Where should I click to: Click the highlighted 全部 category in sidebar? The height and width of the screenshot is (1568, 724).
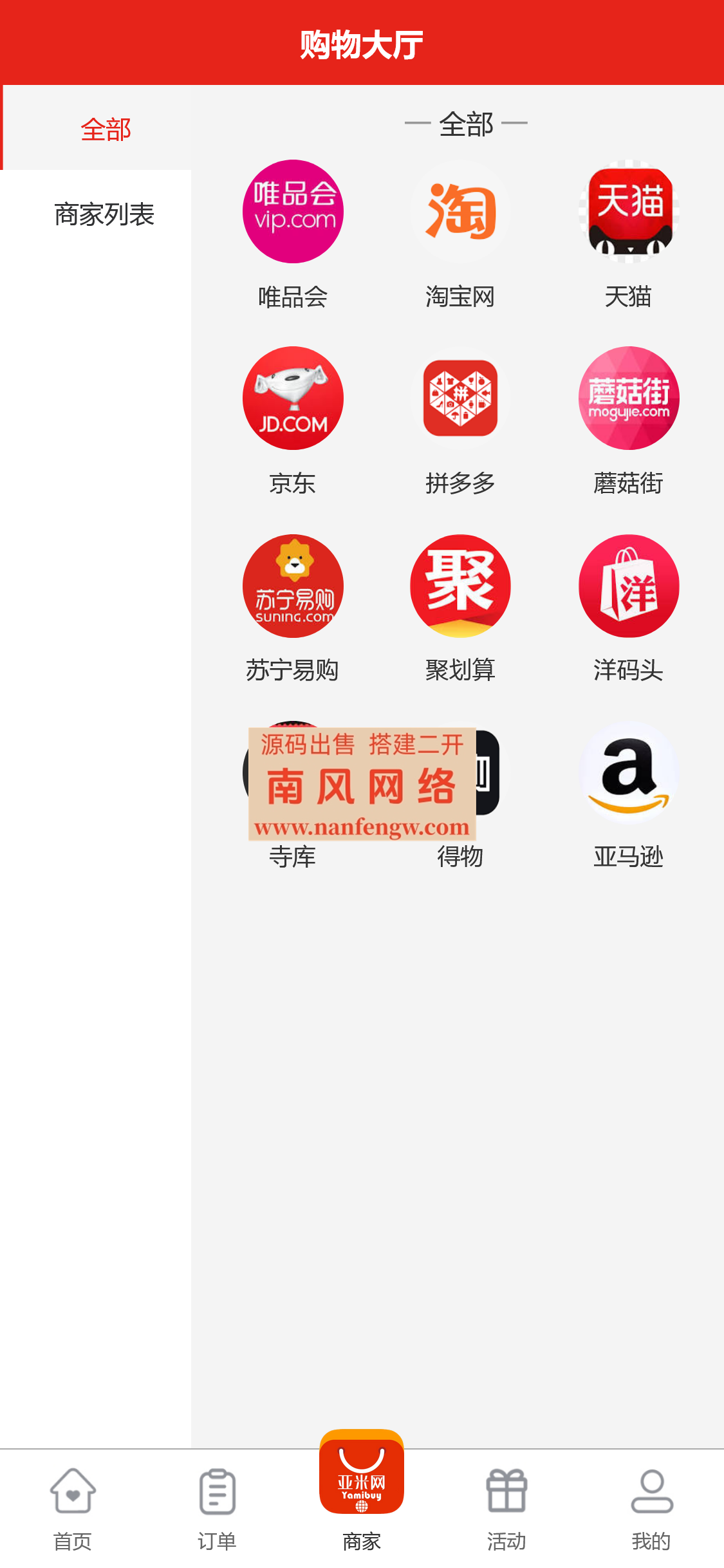[x=105, y=129]
